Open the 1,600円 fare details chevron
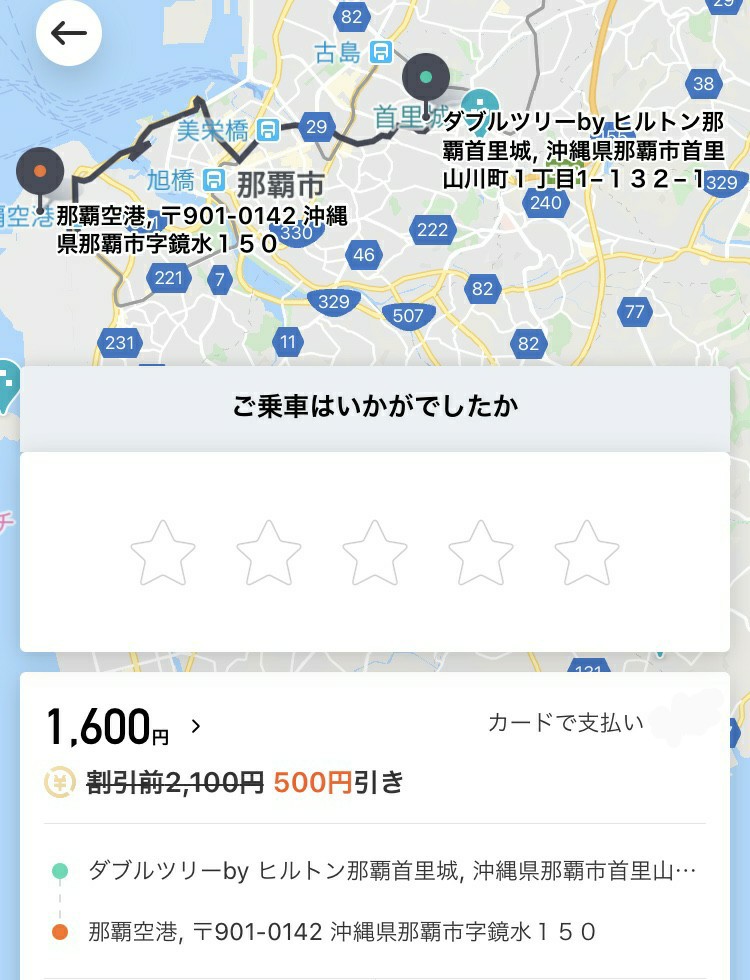 [x=196, y=726]
